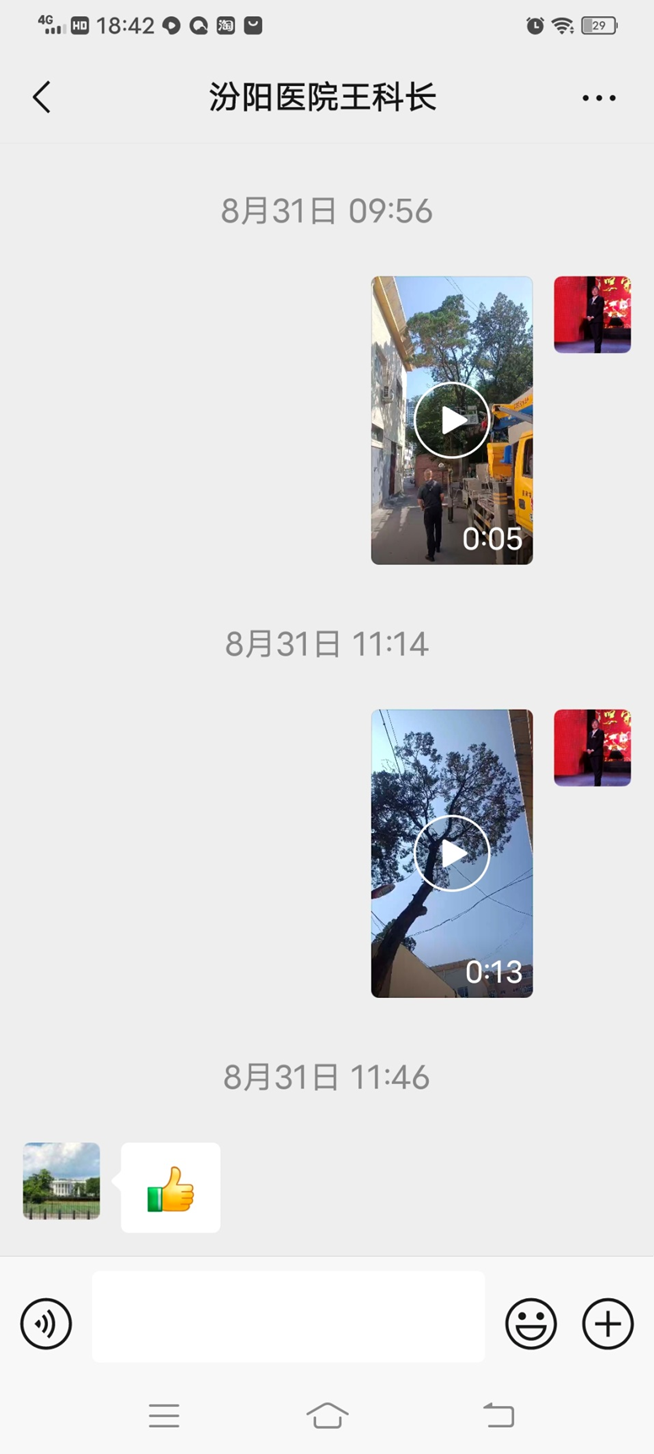Go back from the chat
Viewport: 654px width, 1454px height.
pyautogui.click(x=41, y=97)
